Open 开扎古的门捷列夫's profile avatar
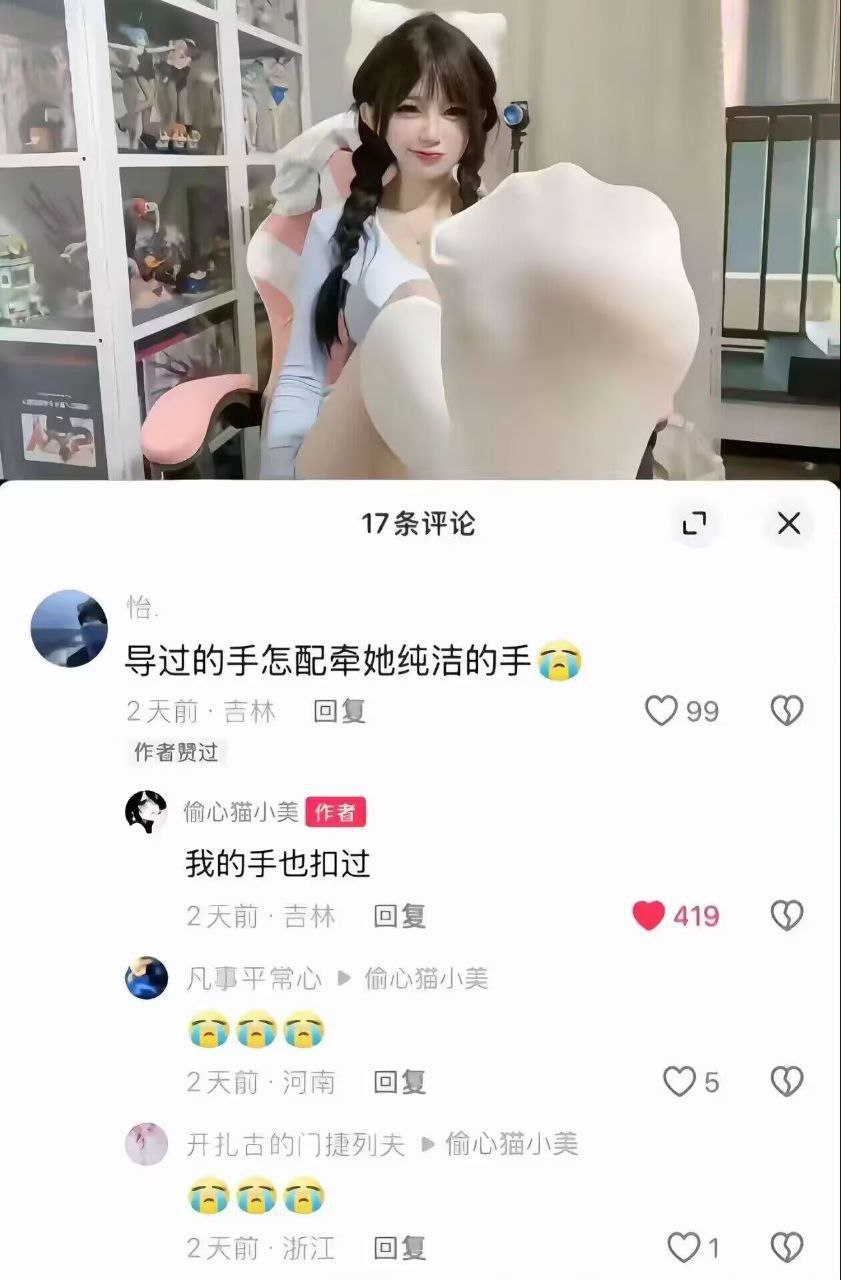841x1280 pixels. click(146, 1144)
